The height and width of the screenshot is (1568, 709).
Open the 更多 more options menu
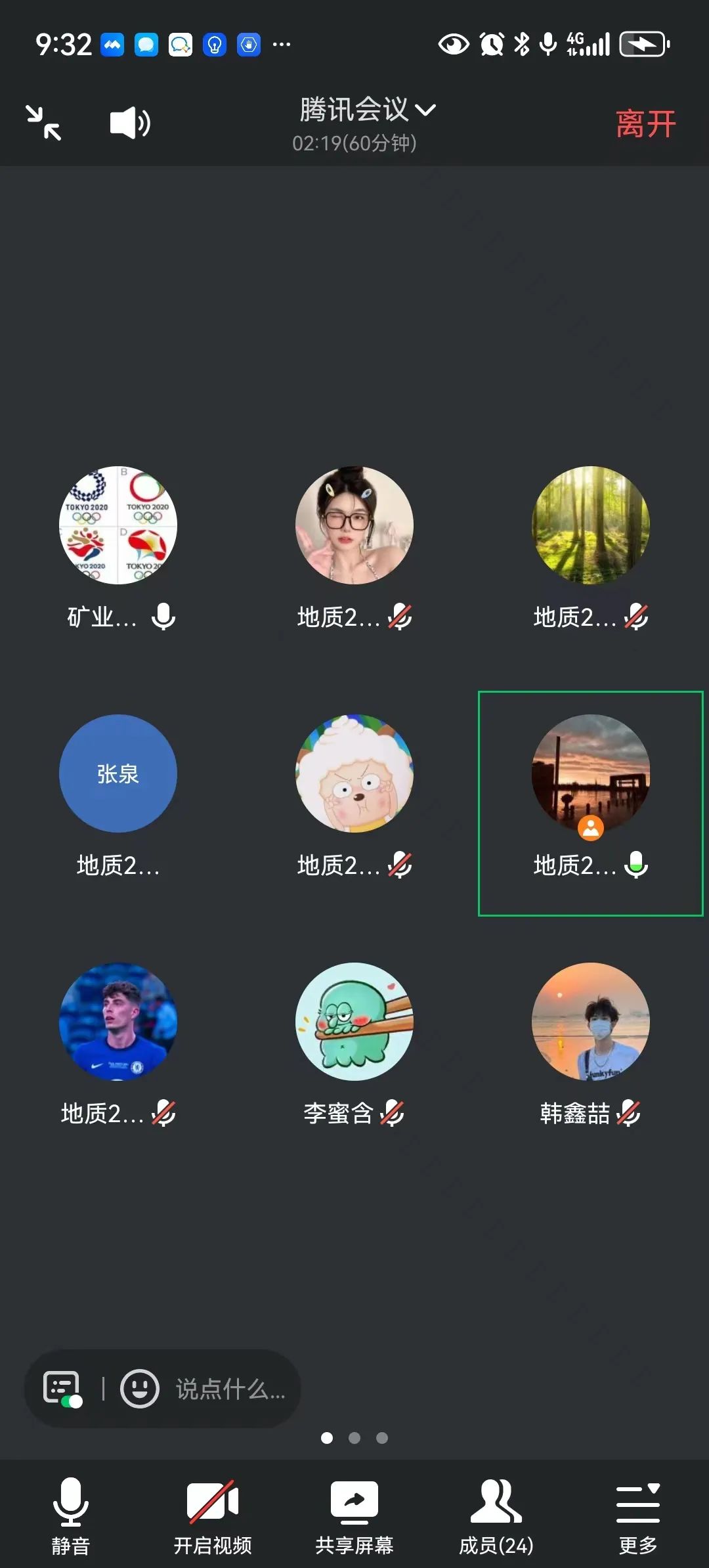637,1516
